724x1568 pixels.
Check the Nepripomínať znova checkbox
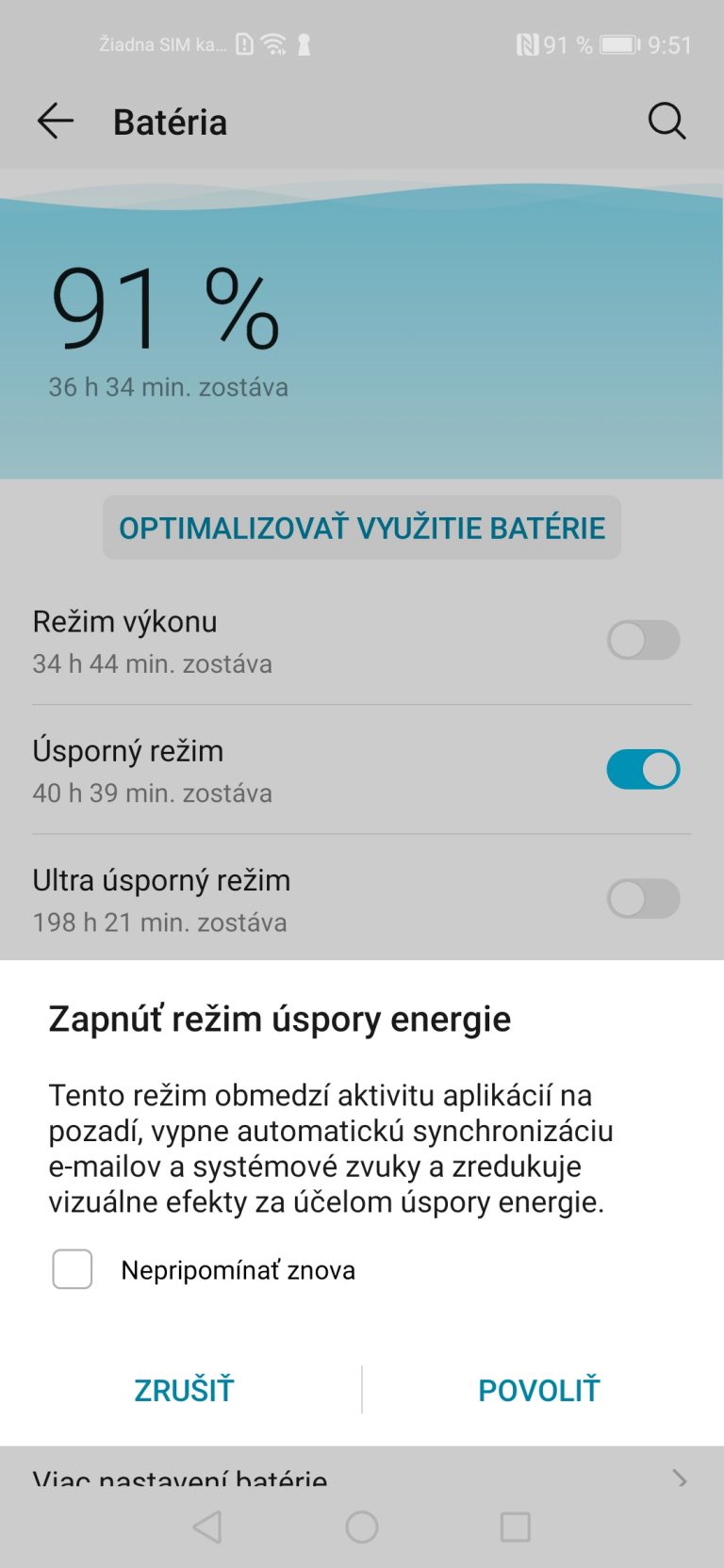coord(73,1269)
